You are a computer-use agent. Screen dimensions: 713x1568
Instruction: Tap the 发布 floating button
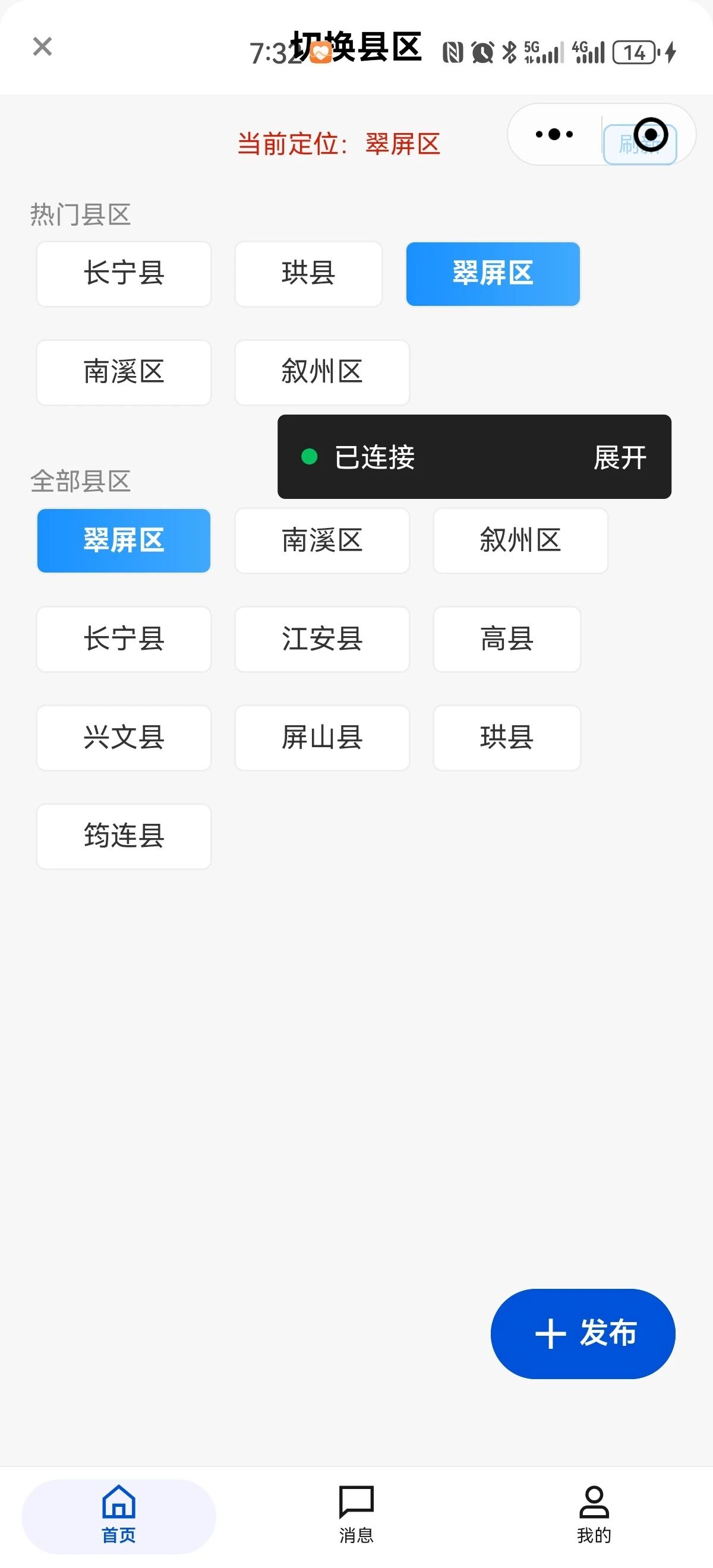click(x=583, y=1333)
